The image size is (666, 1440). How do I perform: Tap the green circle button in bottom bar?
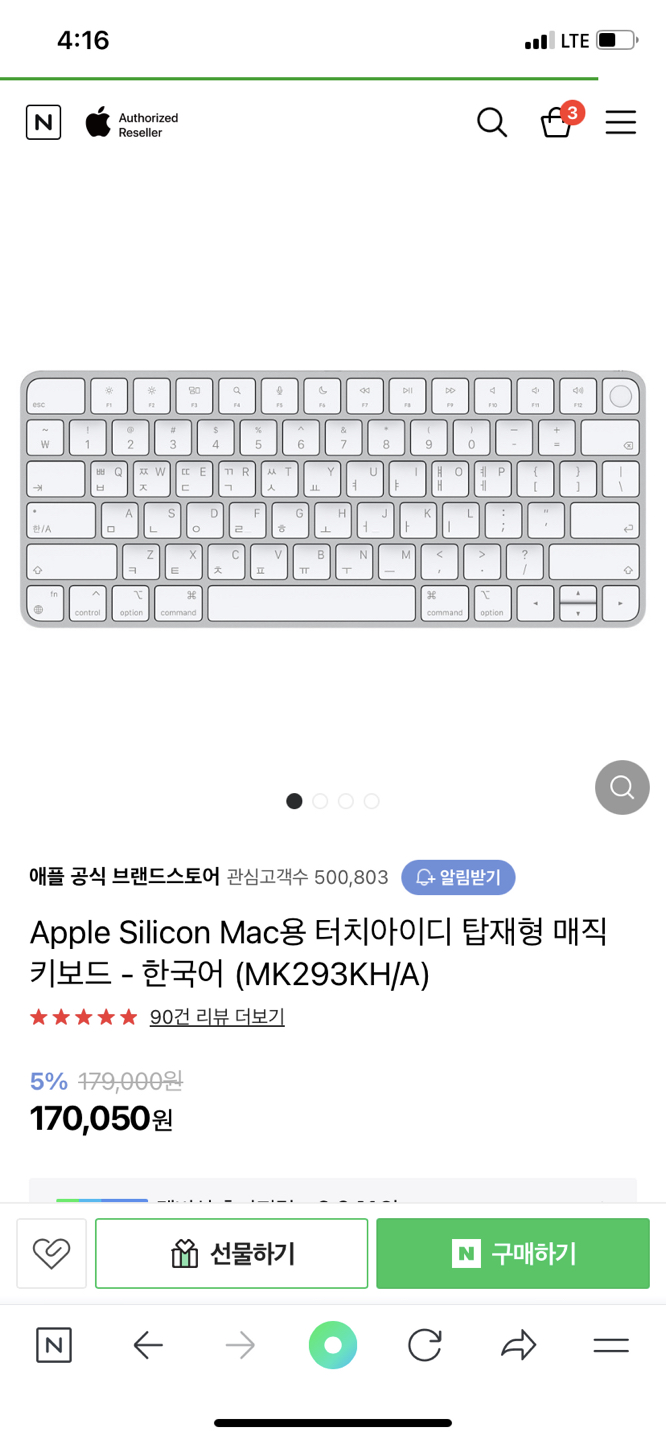pyautogui.click(x=333, y=1345)
